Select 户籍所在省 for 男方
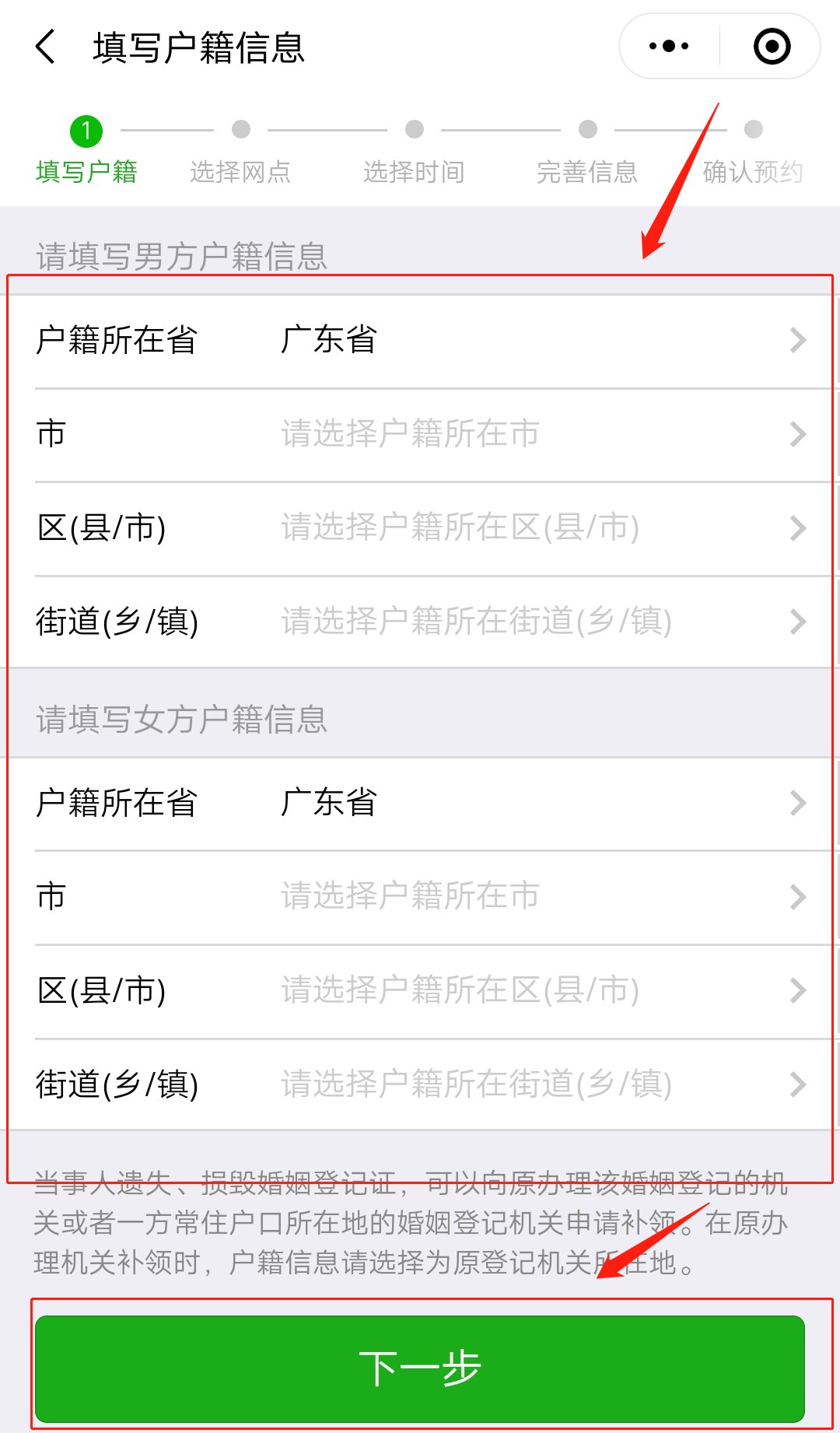 point(420,341)
